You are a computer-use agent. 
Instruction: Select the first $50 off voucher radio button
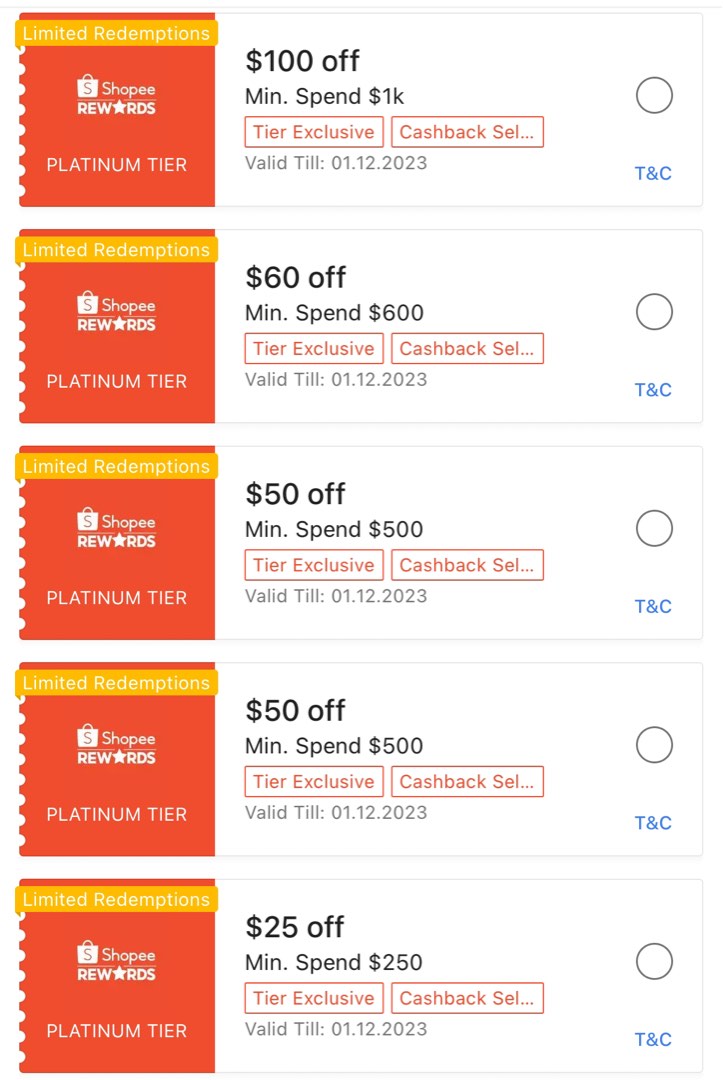coord(654,528)
